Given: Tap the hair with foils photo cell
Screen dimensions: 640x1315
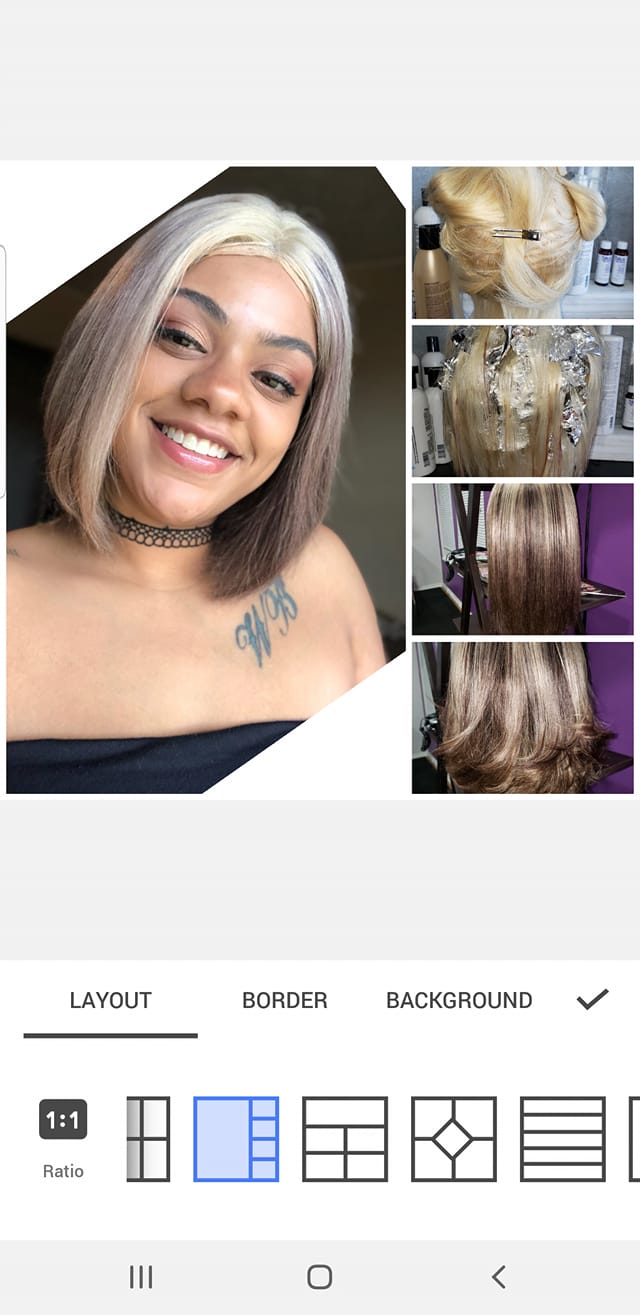Looking at the screenshot, I should [522, 400].
